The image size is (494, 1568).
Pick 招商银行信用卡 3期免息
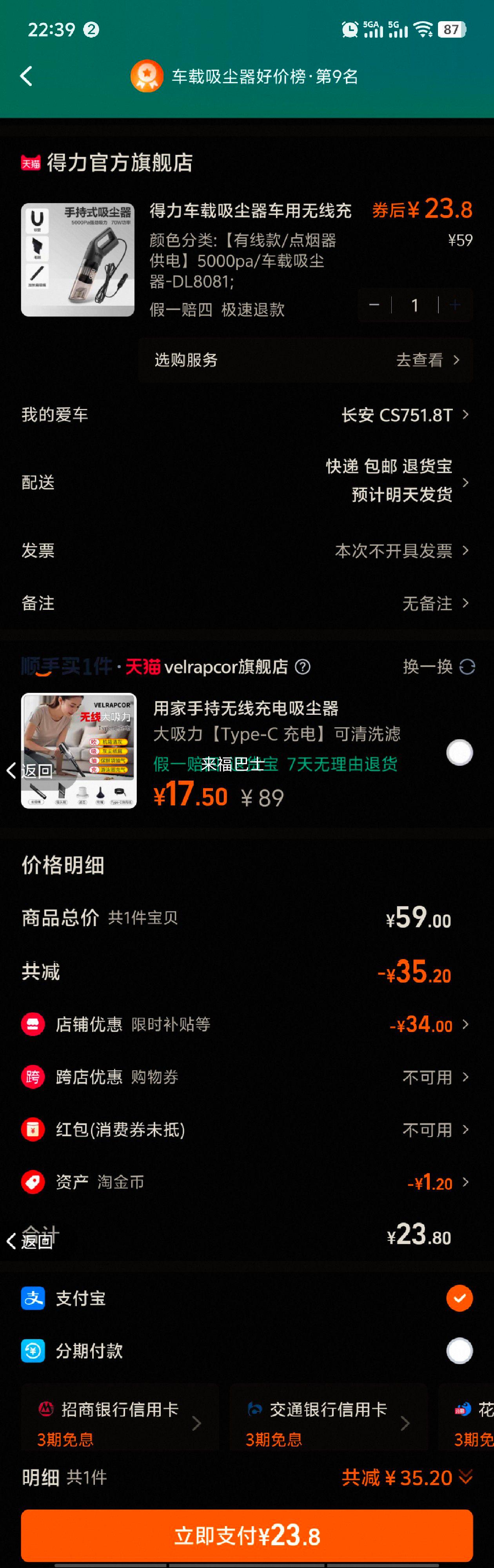click(x=119, y=1422)
